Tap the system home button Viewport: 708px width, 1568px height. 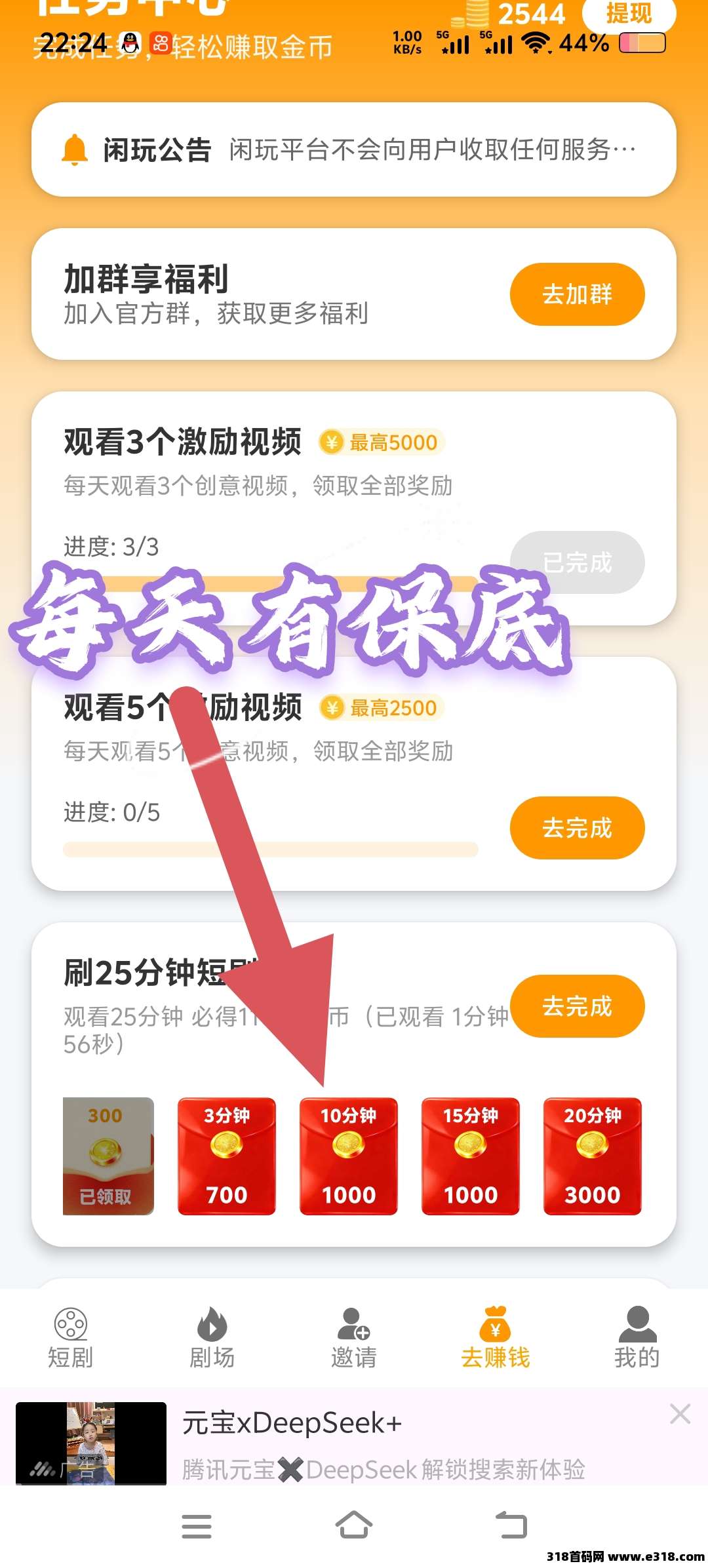tap(354, 1525)
